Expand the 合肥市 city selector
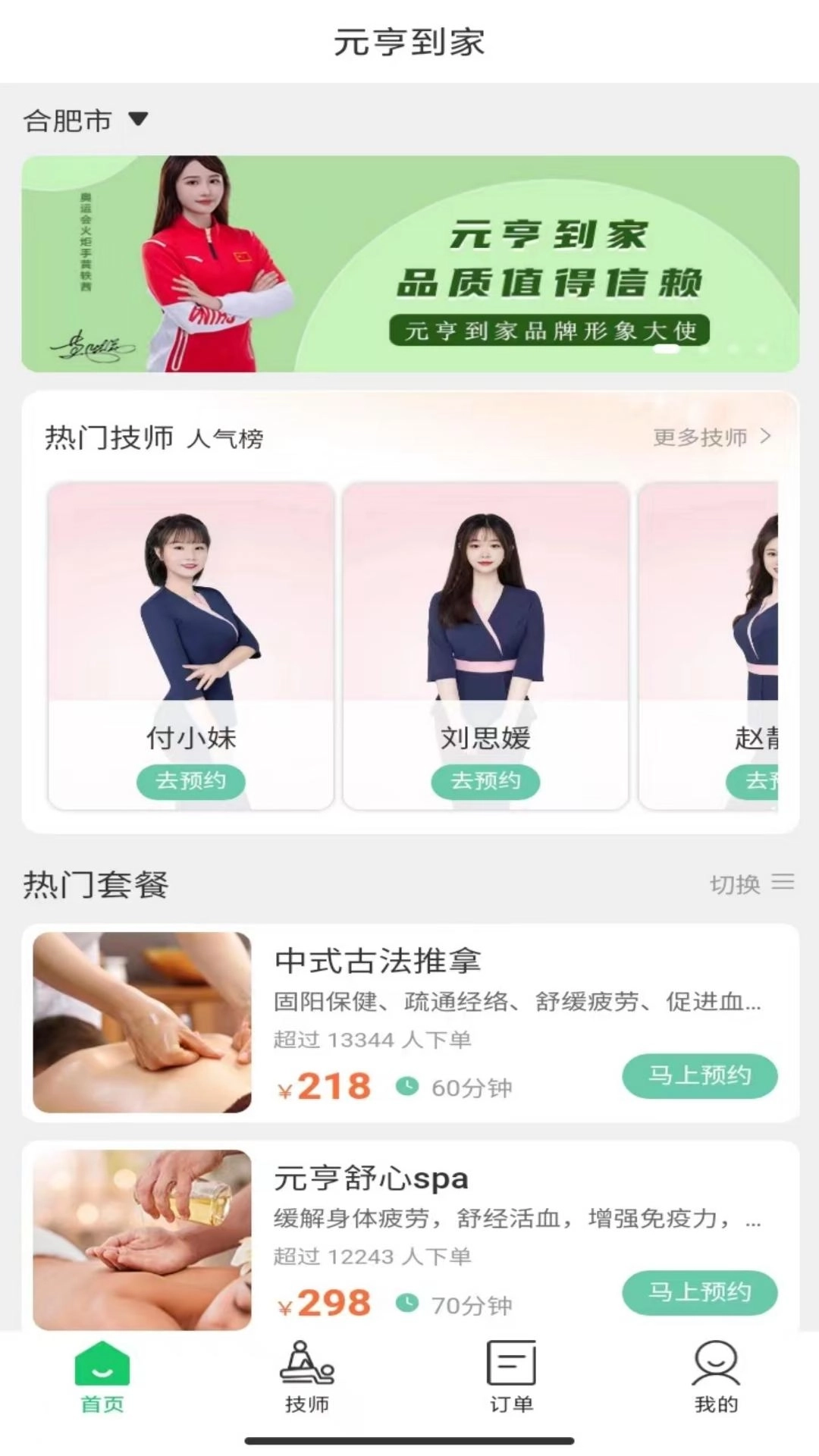The width and height of the screenshot is (819, 1456). point(84,119)
